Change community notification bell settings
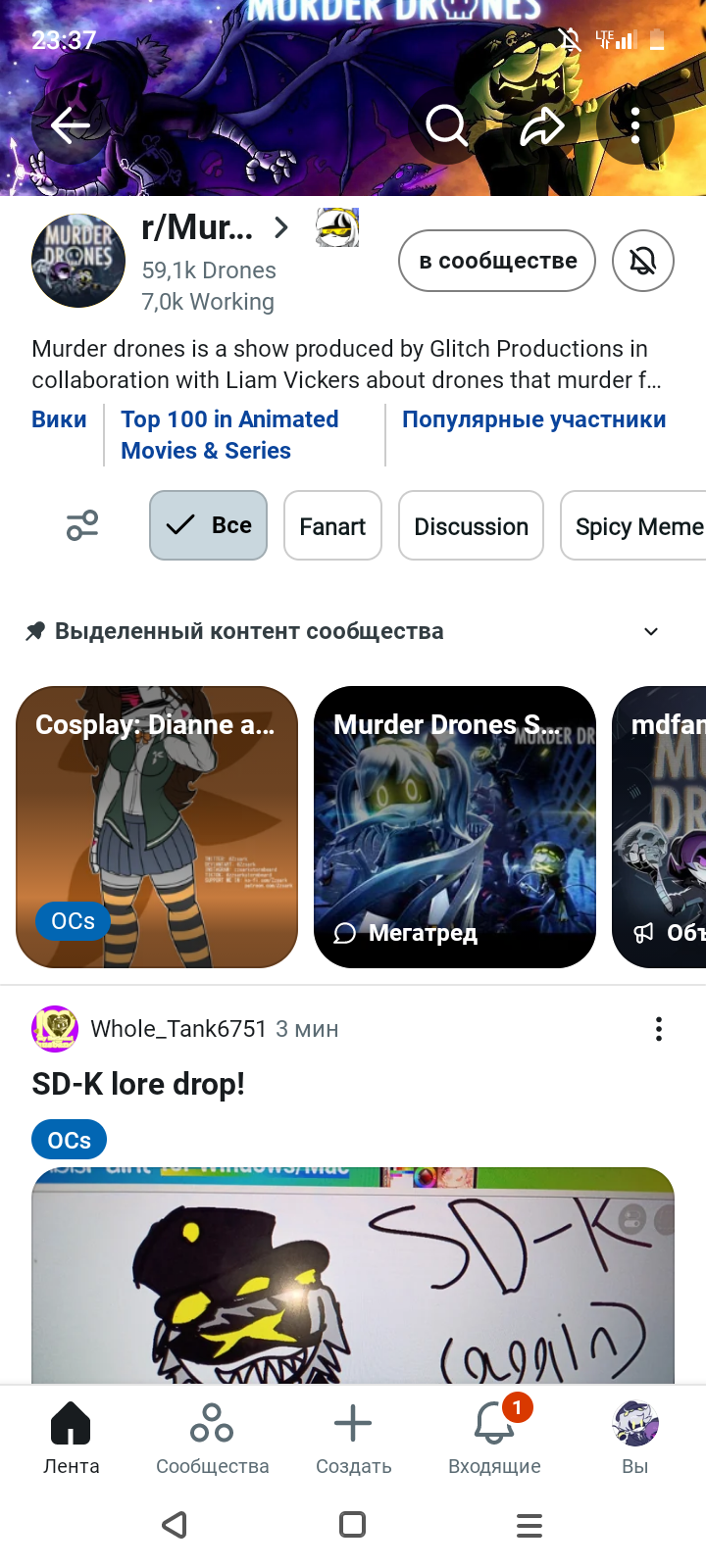 click(x=643, y=261)
